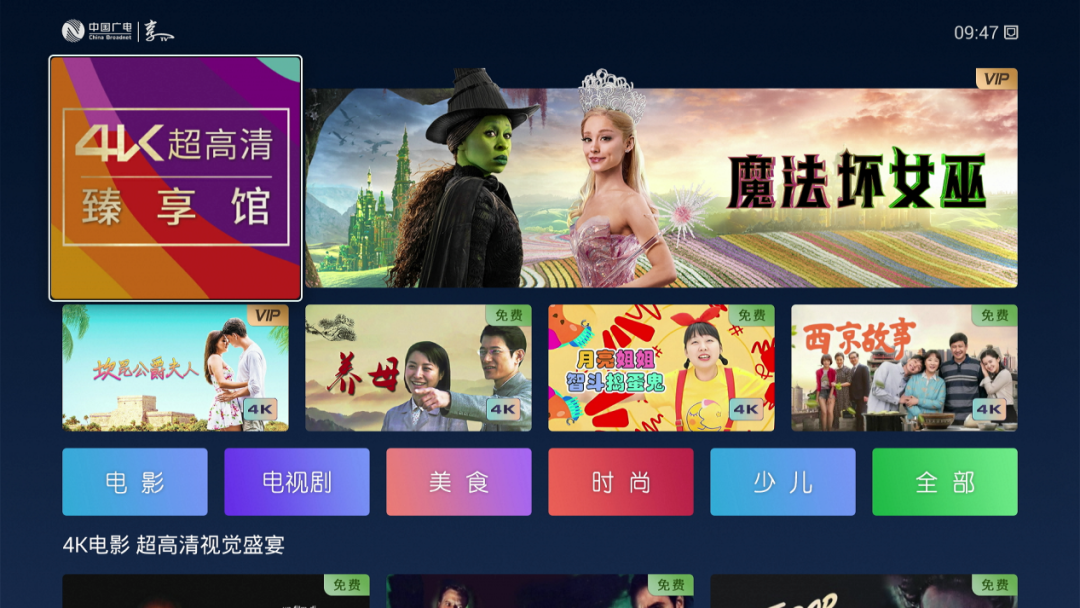The image size is (1080, 608).
Task: Browse the 美食 category
Action: 459,482
